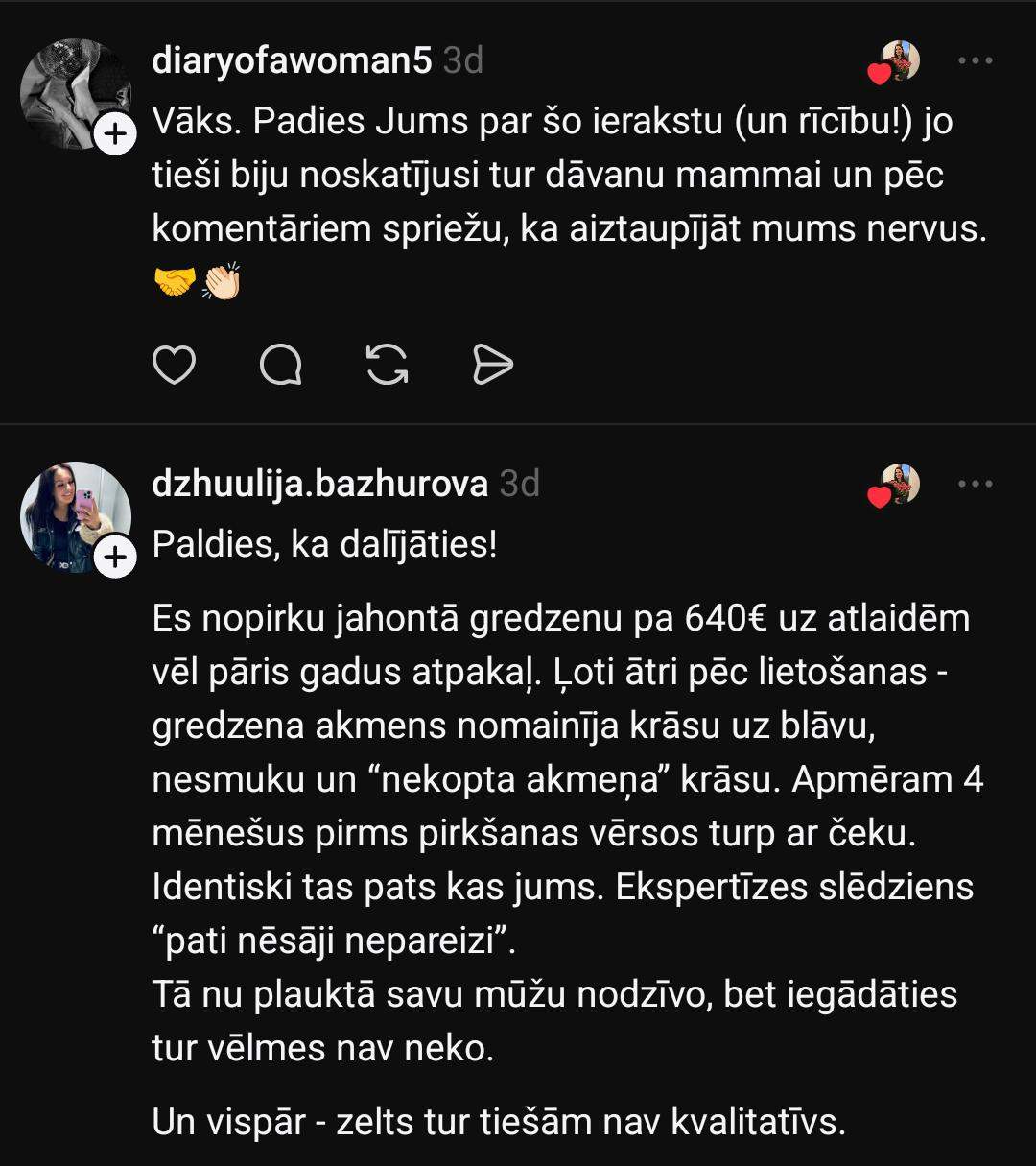
Task: Open dzhuulija.bazhurova's profile from username
Action: point(320,484)
